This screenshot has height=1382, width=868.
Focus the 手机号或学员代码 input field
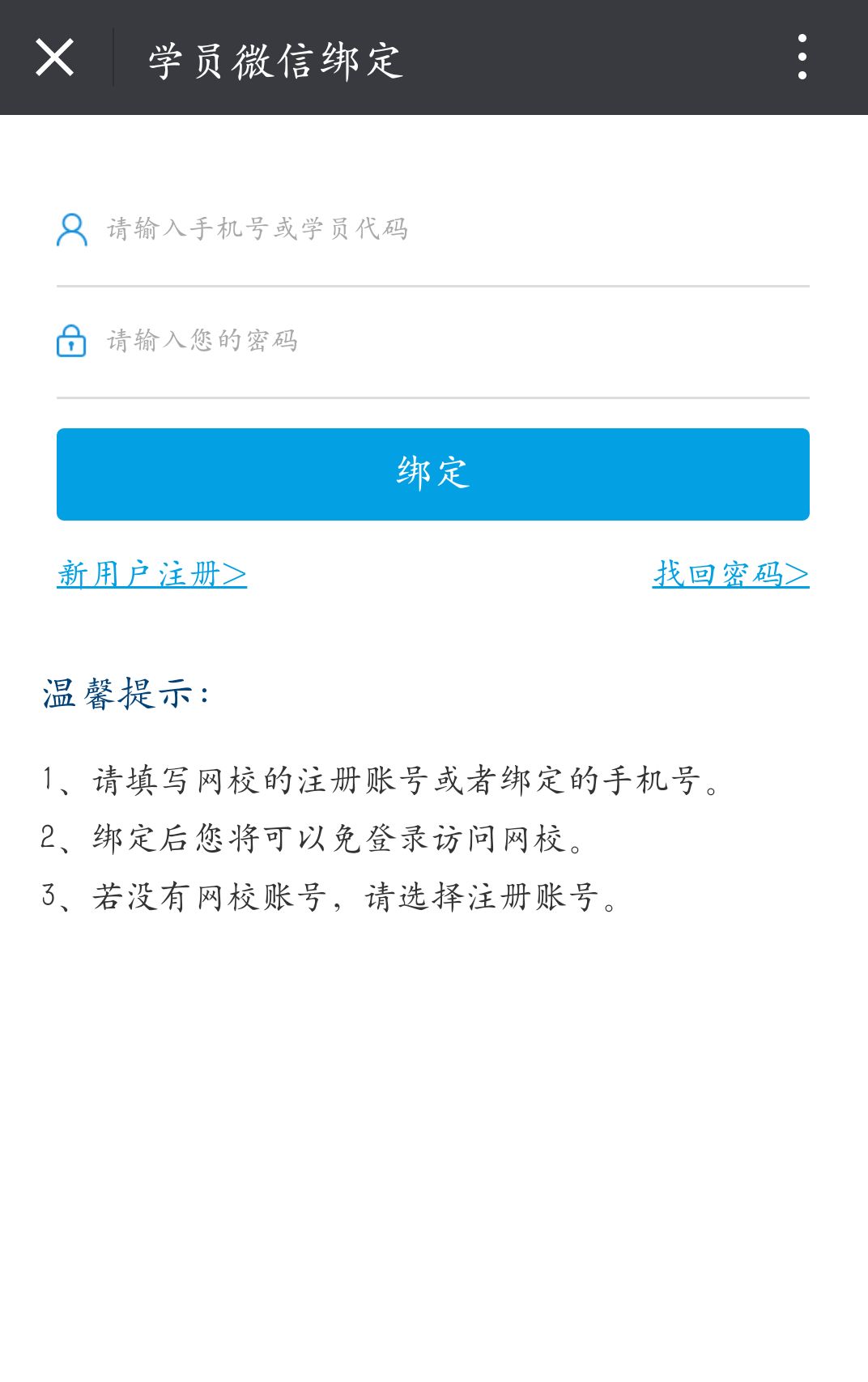[453, 229]
